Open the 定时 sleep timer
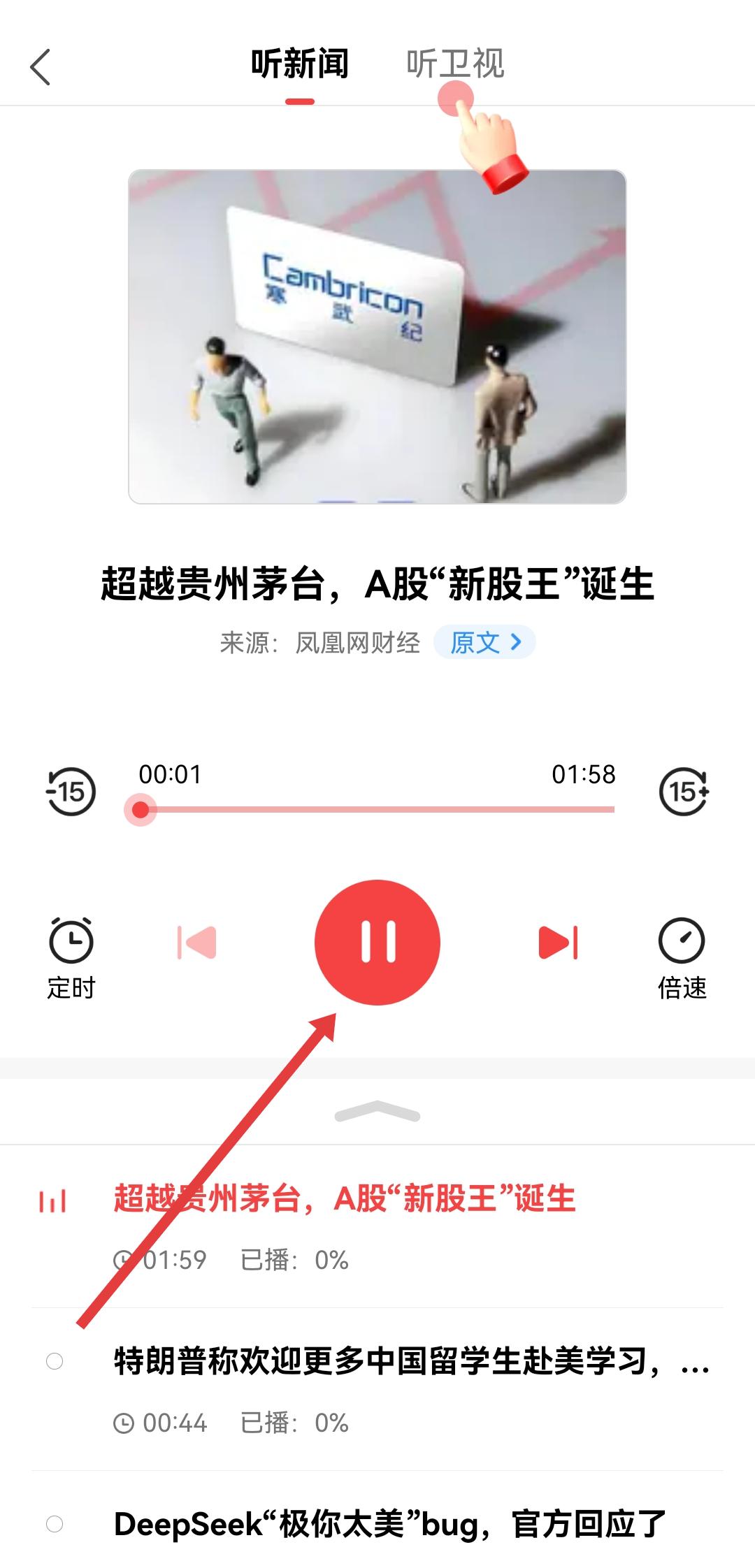Image resolution: width=755 pixels, height=1568 pixels. click(x=71, y=957)
